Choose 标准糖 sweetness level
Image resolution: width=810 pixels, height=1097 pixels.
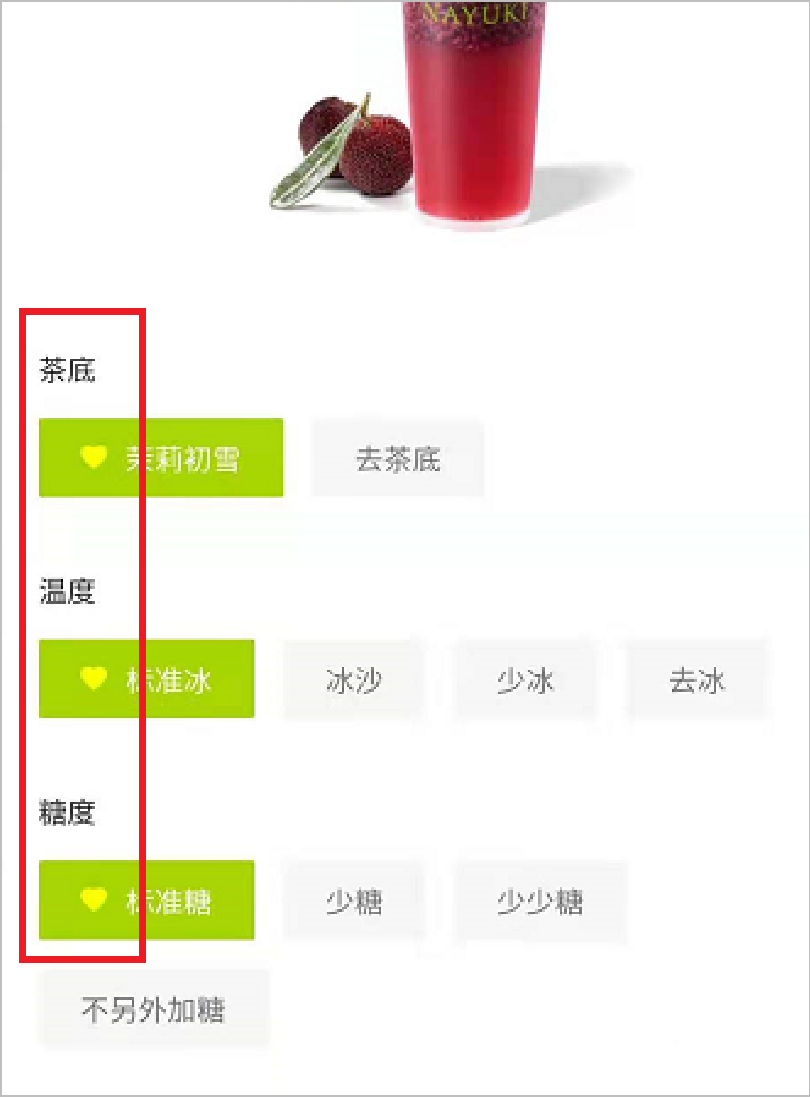coord(147,900)
